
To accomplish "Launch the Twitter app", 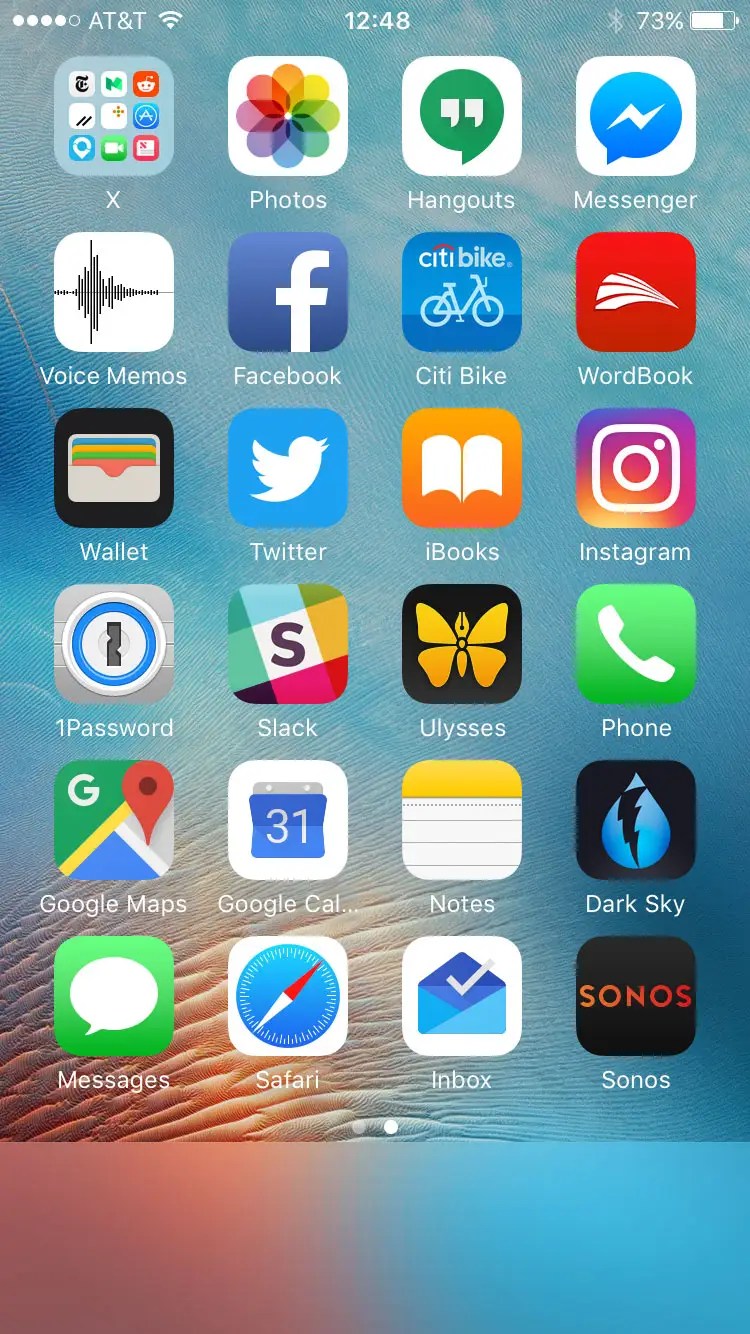I will point(288,468).
